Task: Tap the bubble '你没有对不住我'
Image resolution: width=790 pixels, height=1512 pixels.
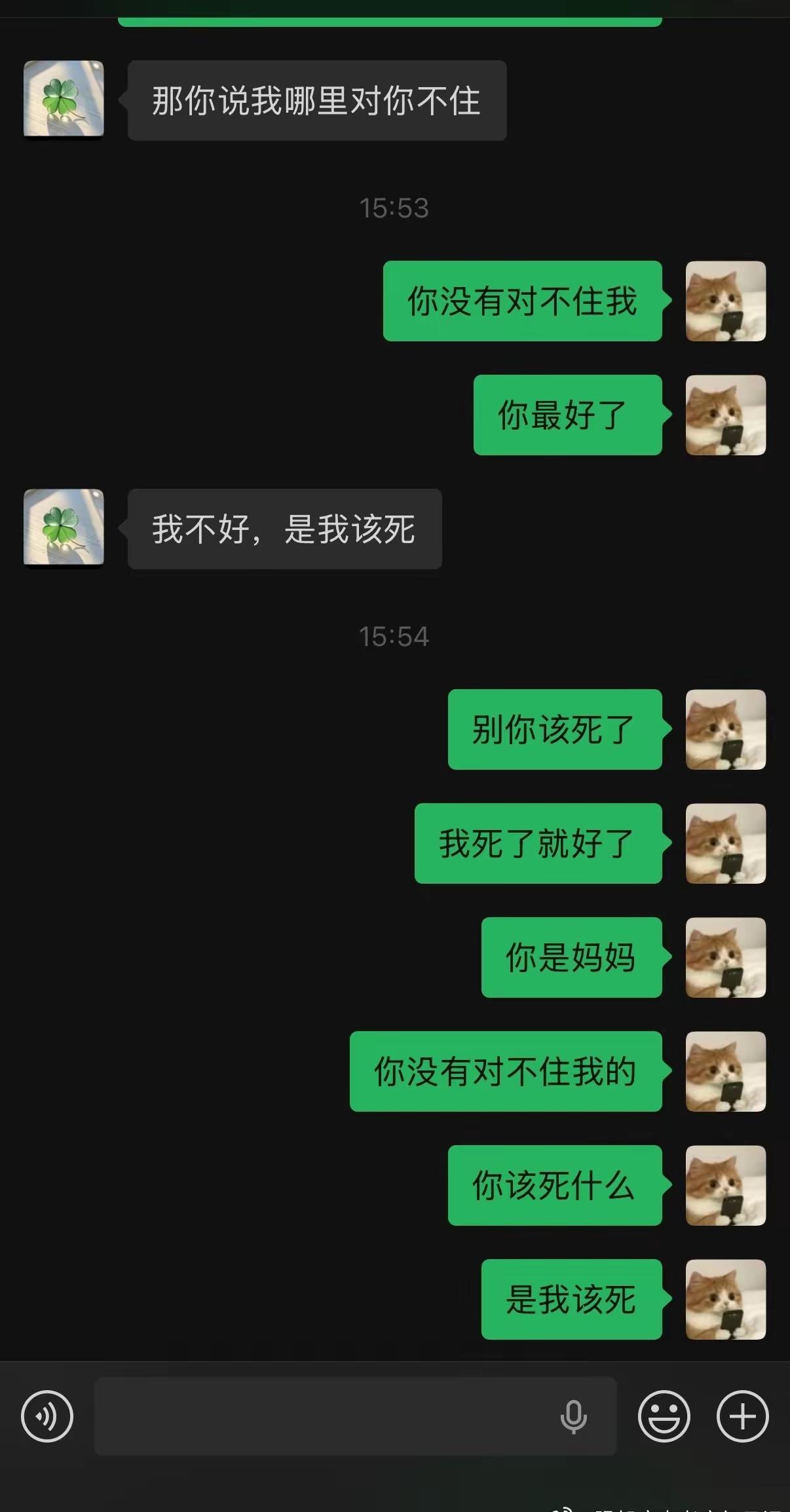Action: [522, 302]
